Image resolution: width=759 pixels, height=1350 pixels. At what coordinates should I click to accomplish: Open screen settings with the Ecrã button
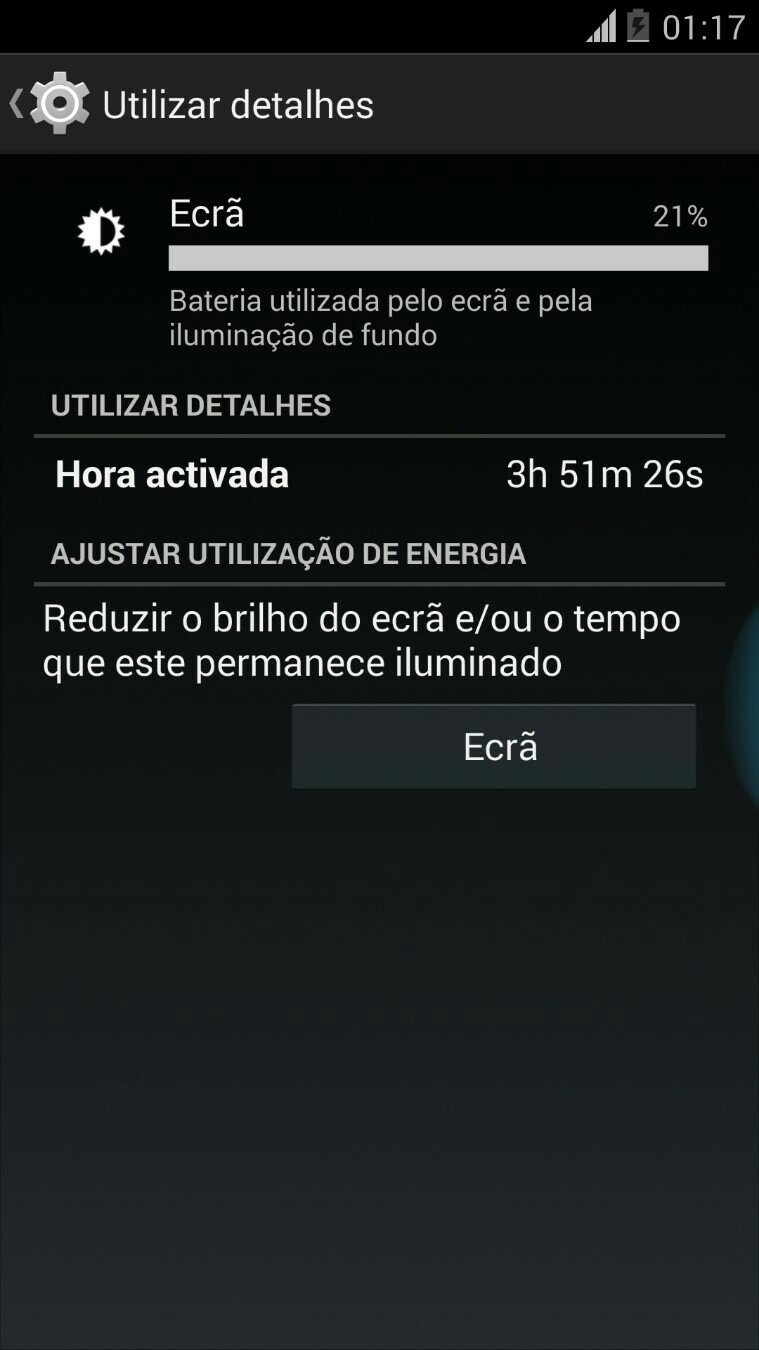(494, 746)
